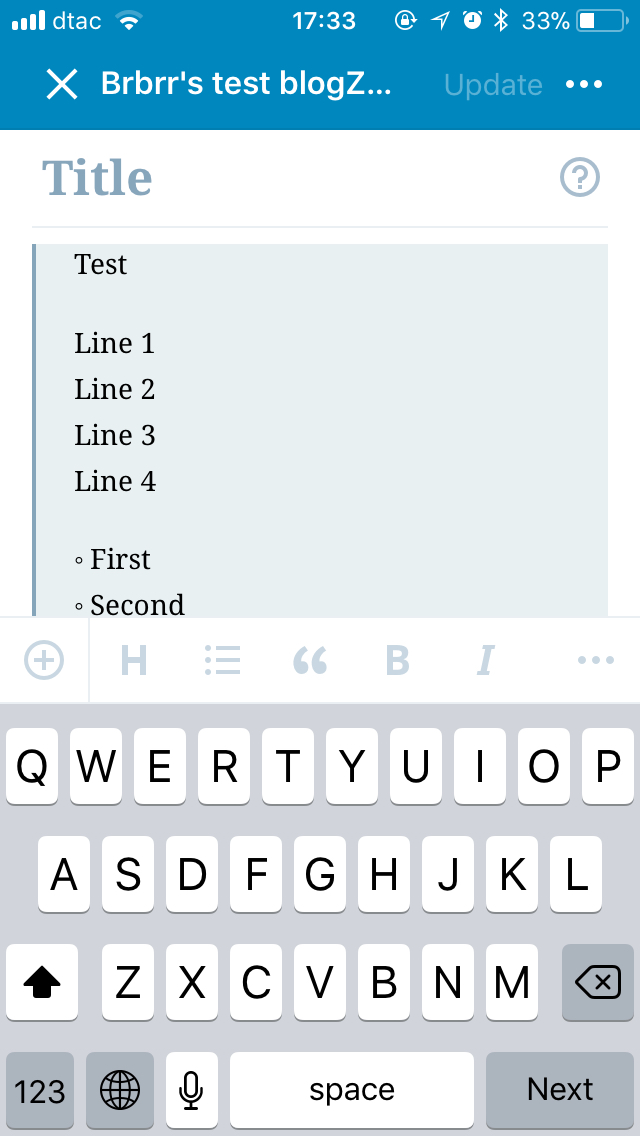Open the overflow menu in the top bar
This screenshot has width=640, height=1136.
coord(584,85)
